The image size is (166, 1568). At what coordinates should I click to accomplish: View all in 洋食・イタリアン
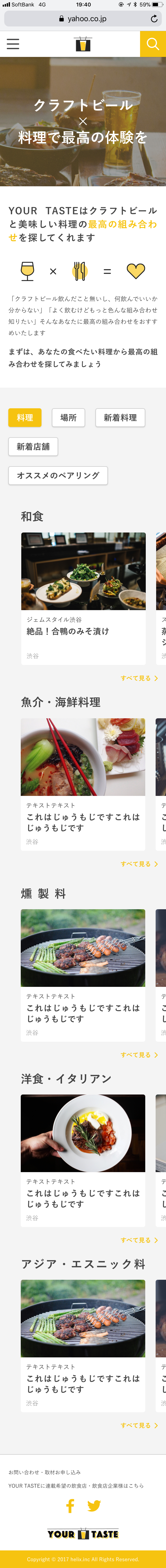139,1240
